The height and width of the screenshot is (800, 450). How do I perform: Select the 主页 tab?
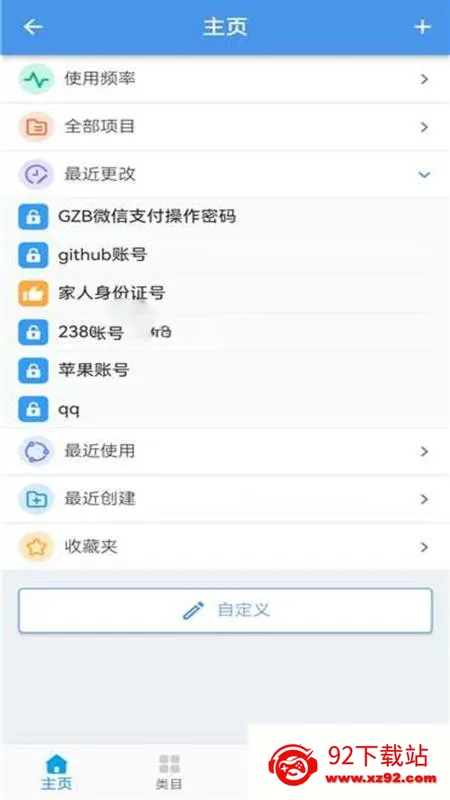pos(56,771)
